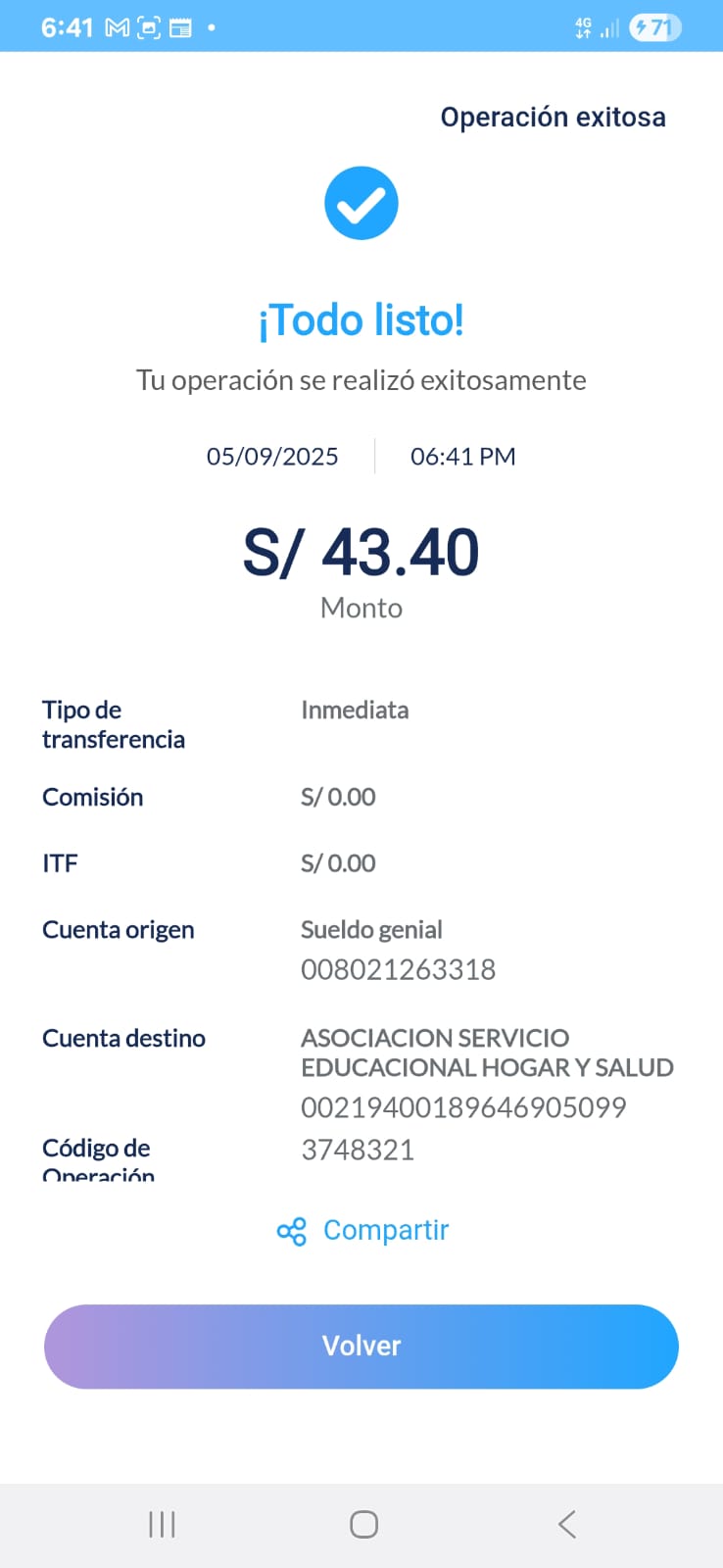Tap the Volver button

[361, 1346]
